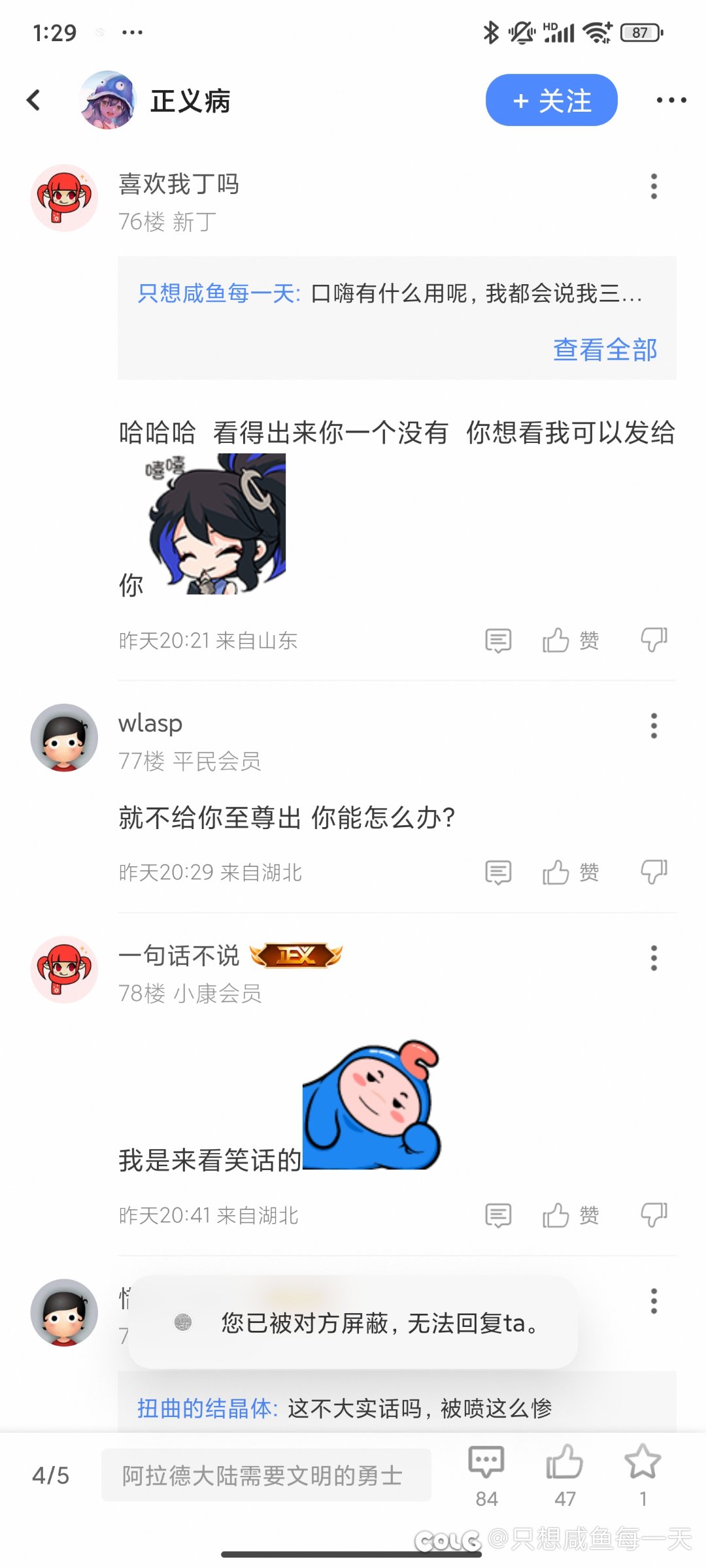
Task: Open the post's 84 comments
Action: pyautogui.click(x=486, y=1474)
